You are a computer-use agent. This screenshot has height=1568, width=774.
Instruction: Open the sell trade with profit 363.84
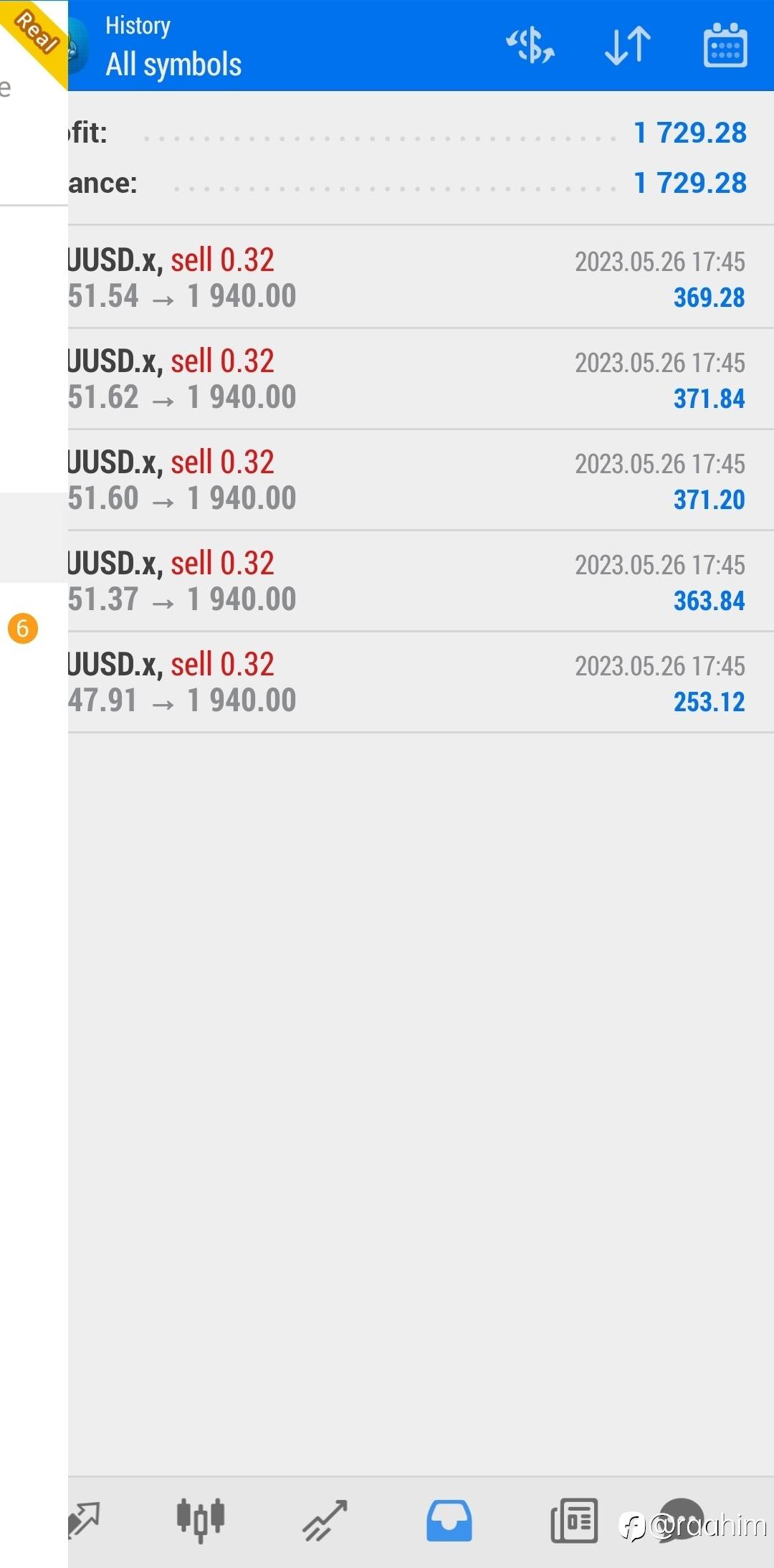point(421,581)
